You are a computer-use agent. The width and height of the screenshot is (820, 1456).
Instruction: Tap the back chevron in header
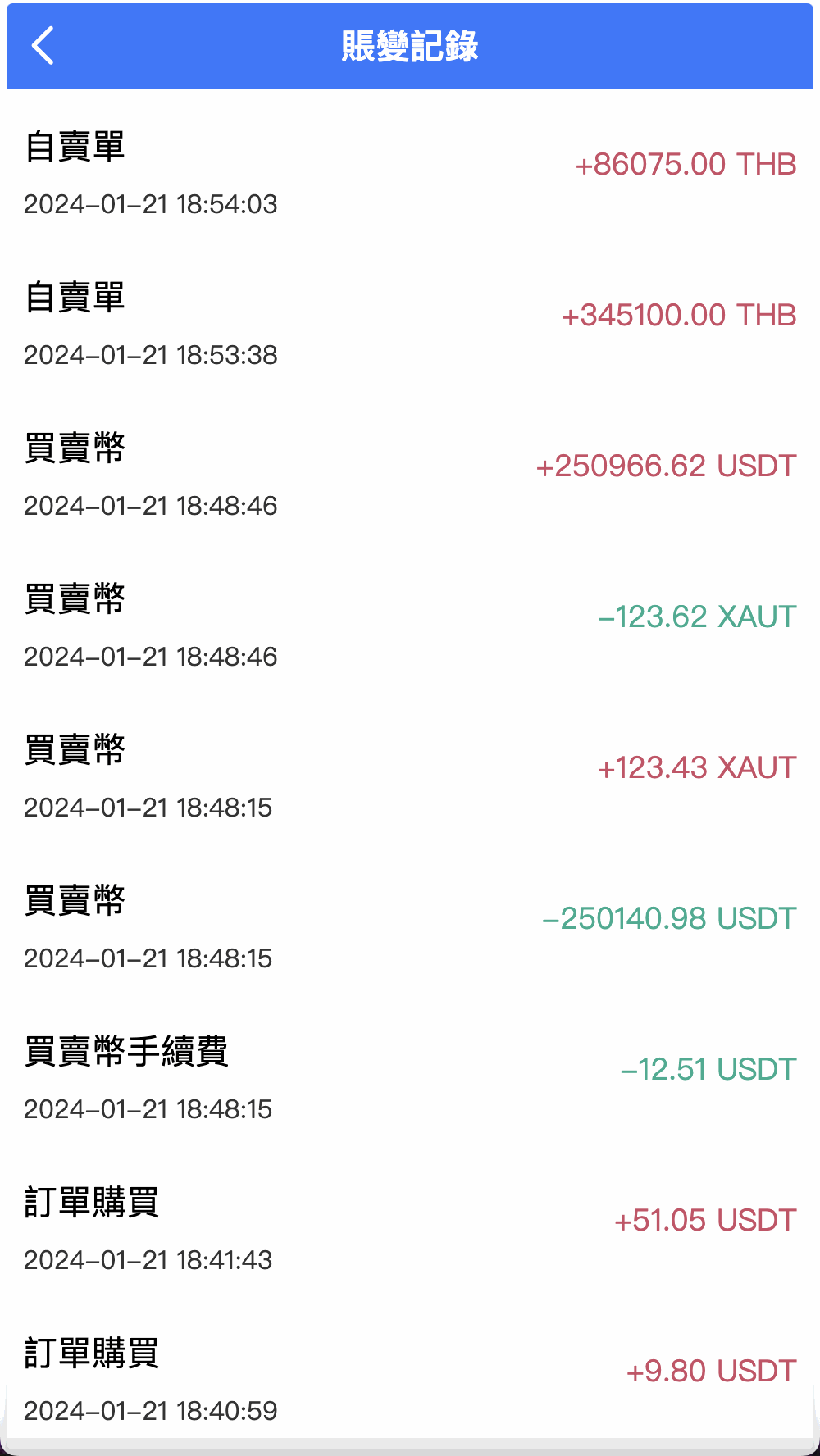(x=43, y=47)
